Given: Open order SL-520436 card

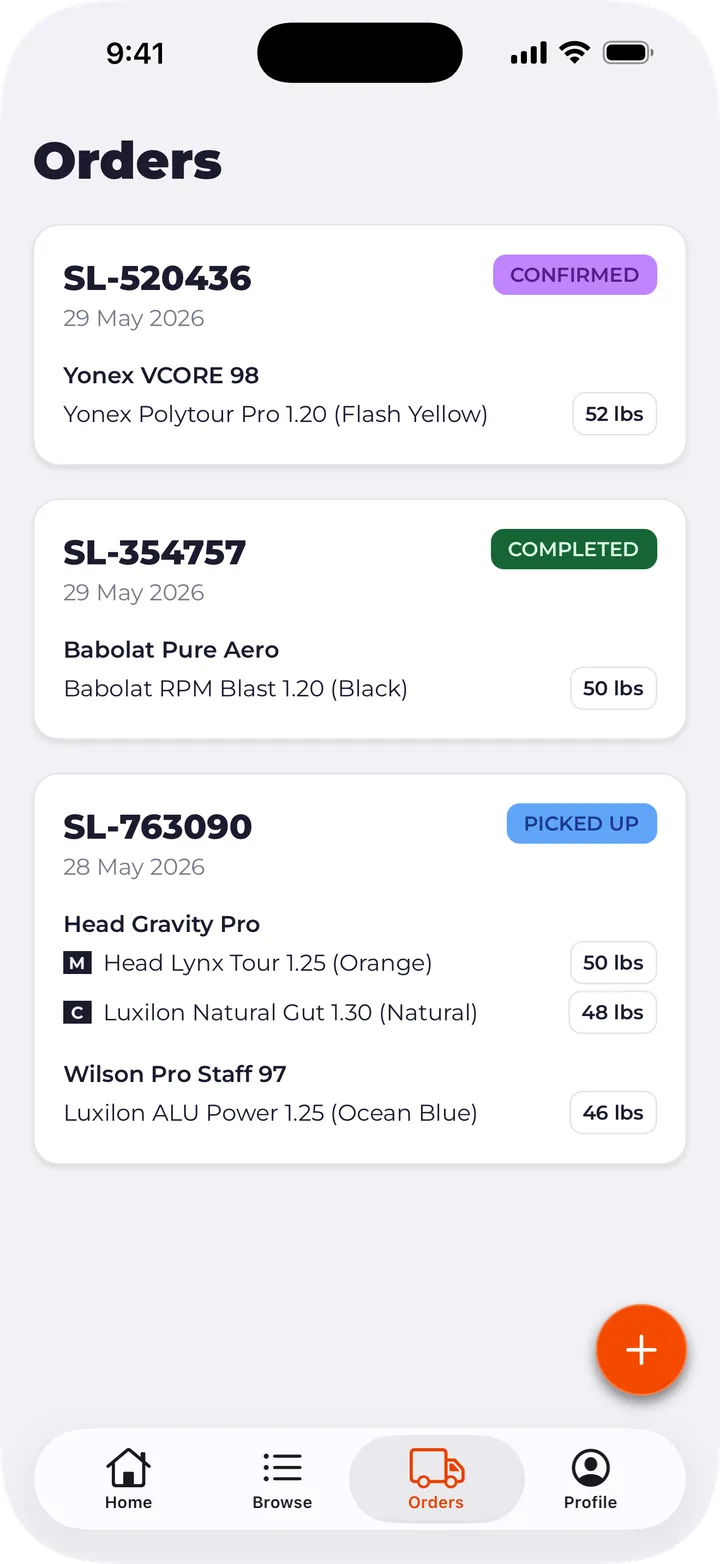Looking at the screenshot, I should pyautogui.click(x=360, y=345).
